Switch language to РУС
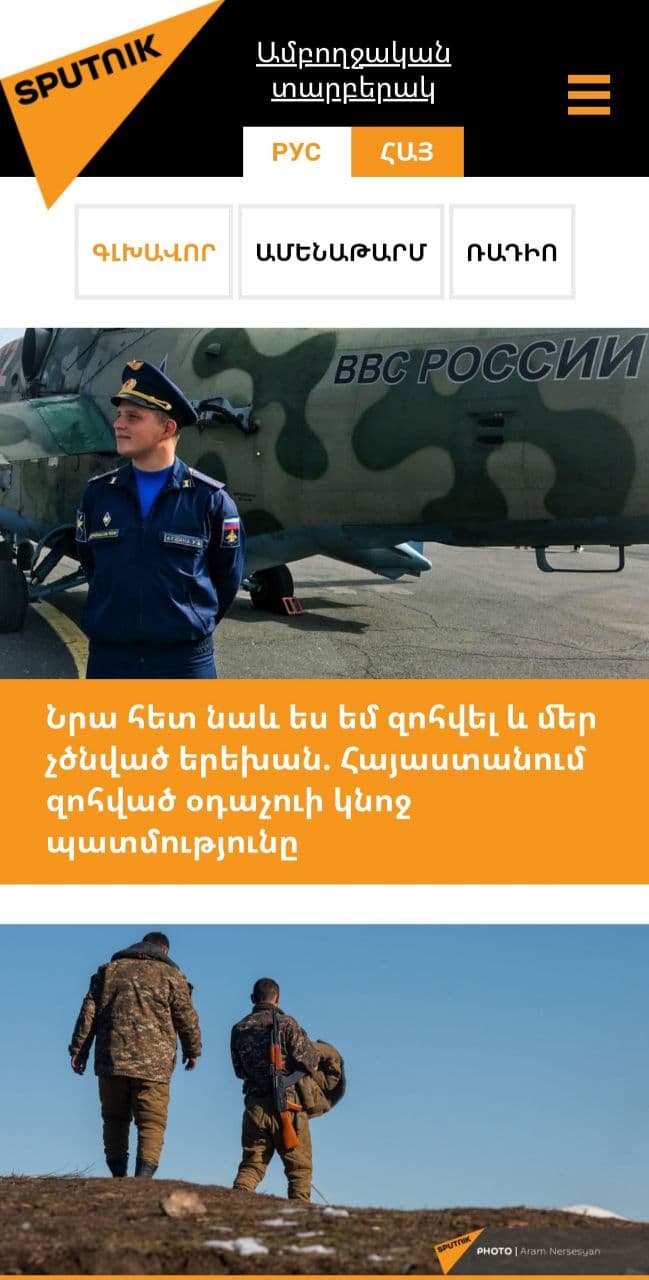Viewport: 649px width, 1280px height. point(297,152)
